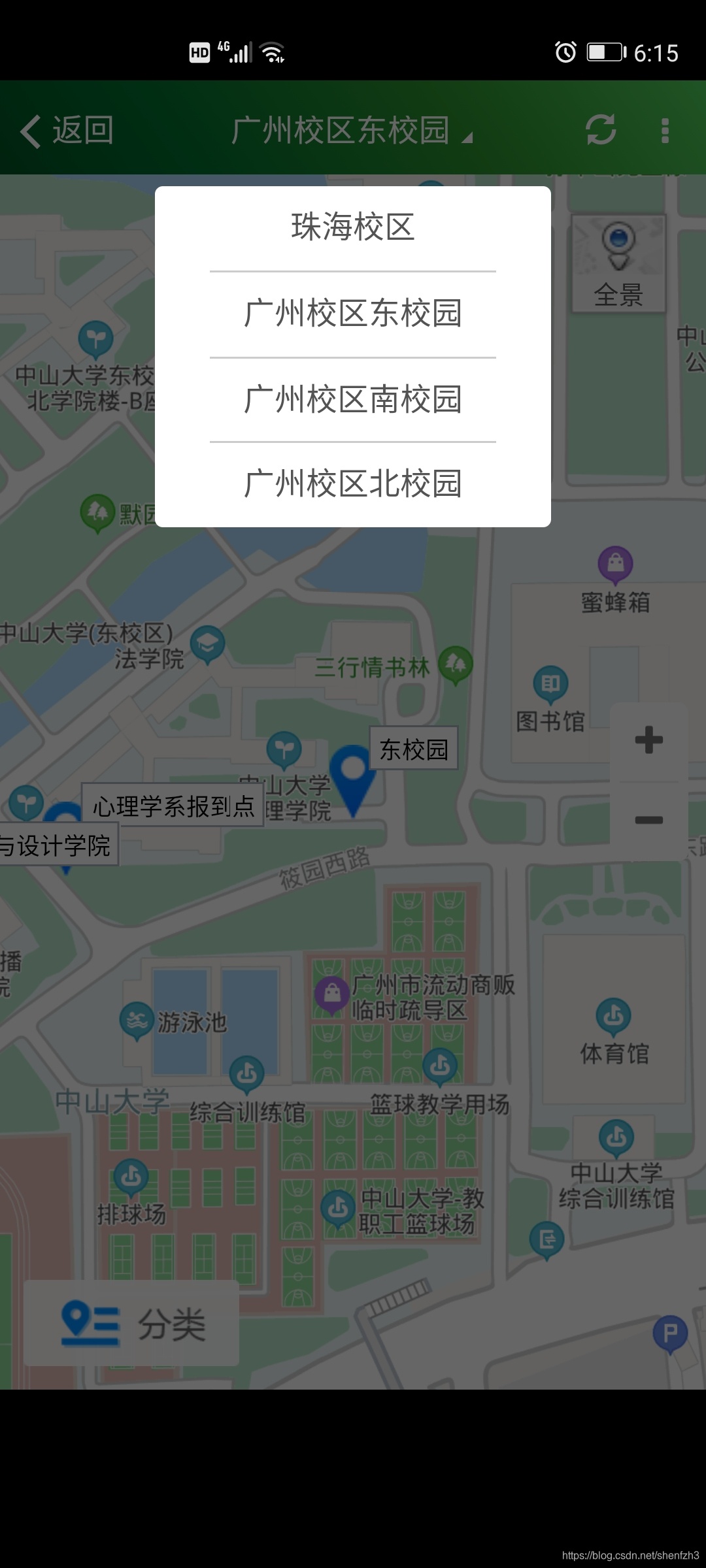
Task: Tap the 分类 category button
Action: [x=131, y=1326]
